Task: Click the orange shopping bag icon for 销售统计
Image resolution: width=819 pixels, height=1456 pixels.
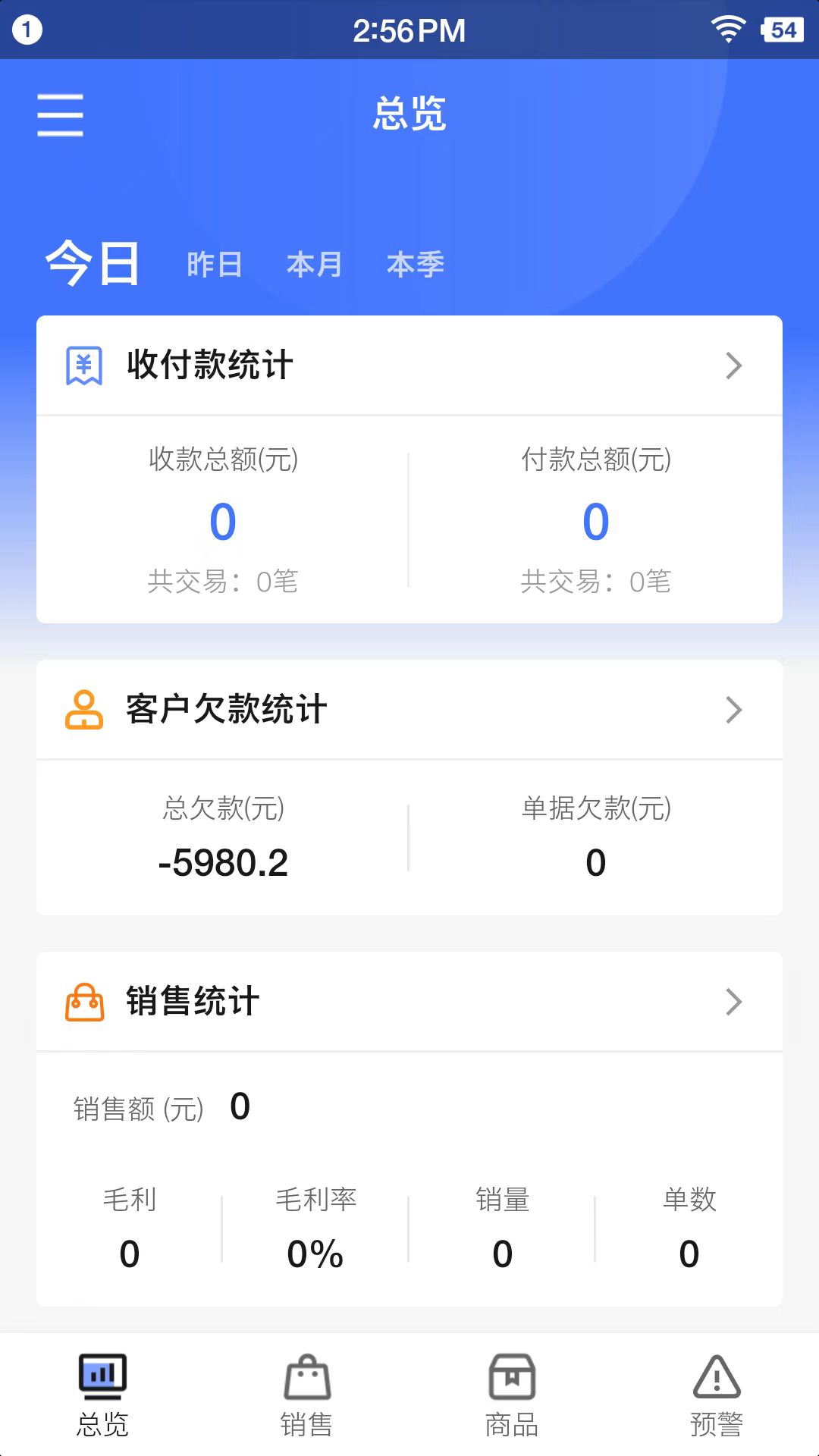Action: (84, 1001)
